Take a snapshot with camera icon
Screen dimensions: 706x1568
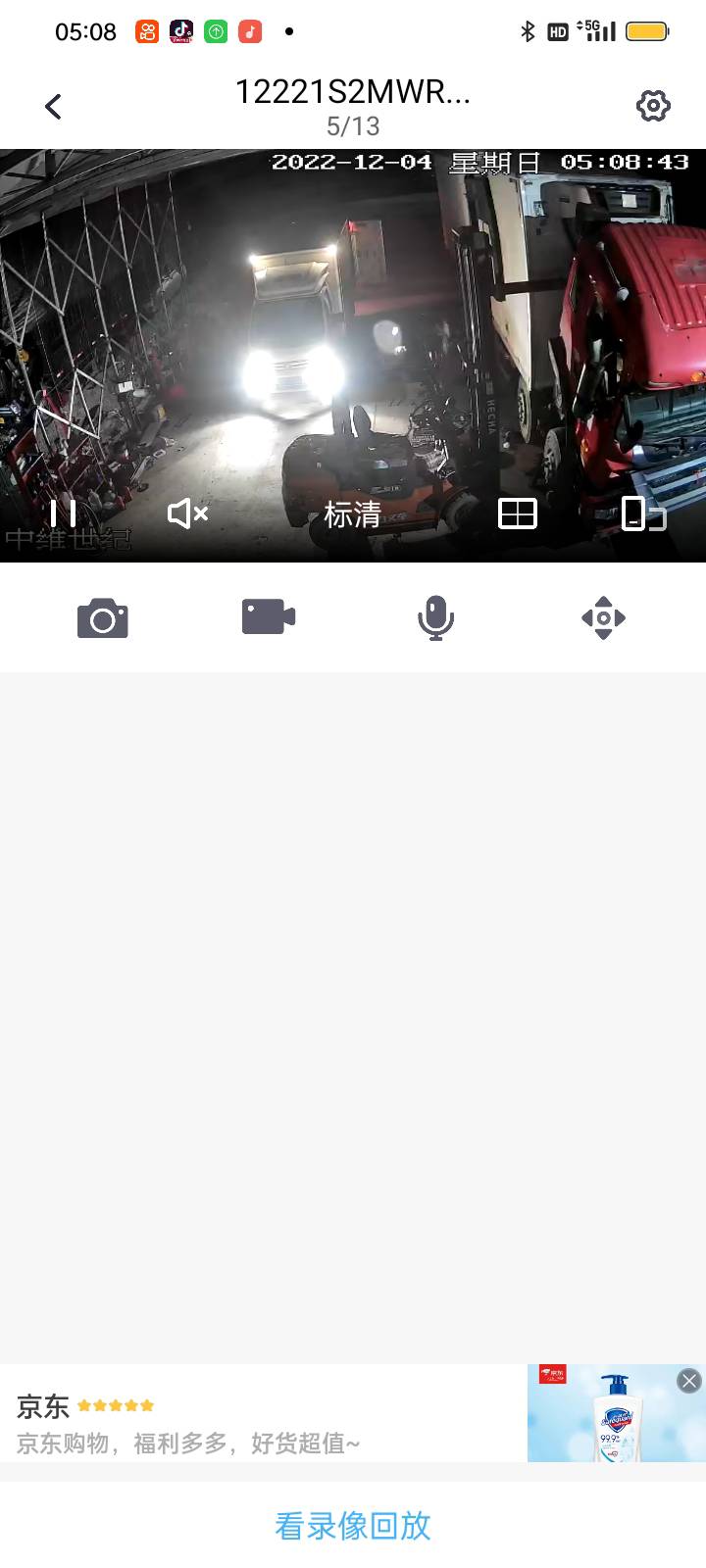103,618
